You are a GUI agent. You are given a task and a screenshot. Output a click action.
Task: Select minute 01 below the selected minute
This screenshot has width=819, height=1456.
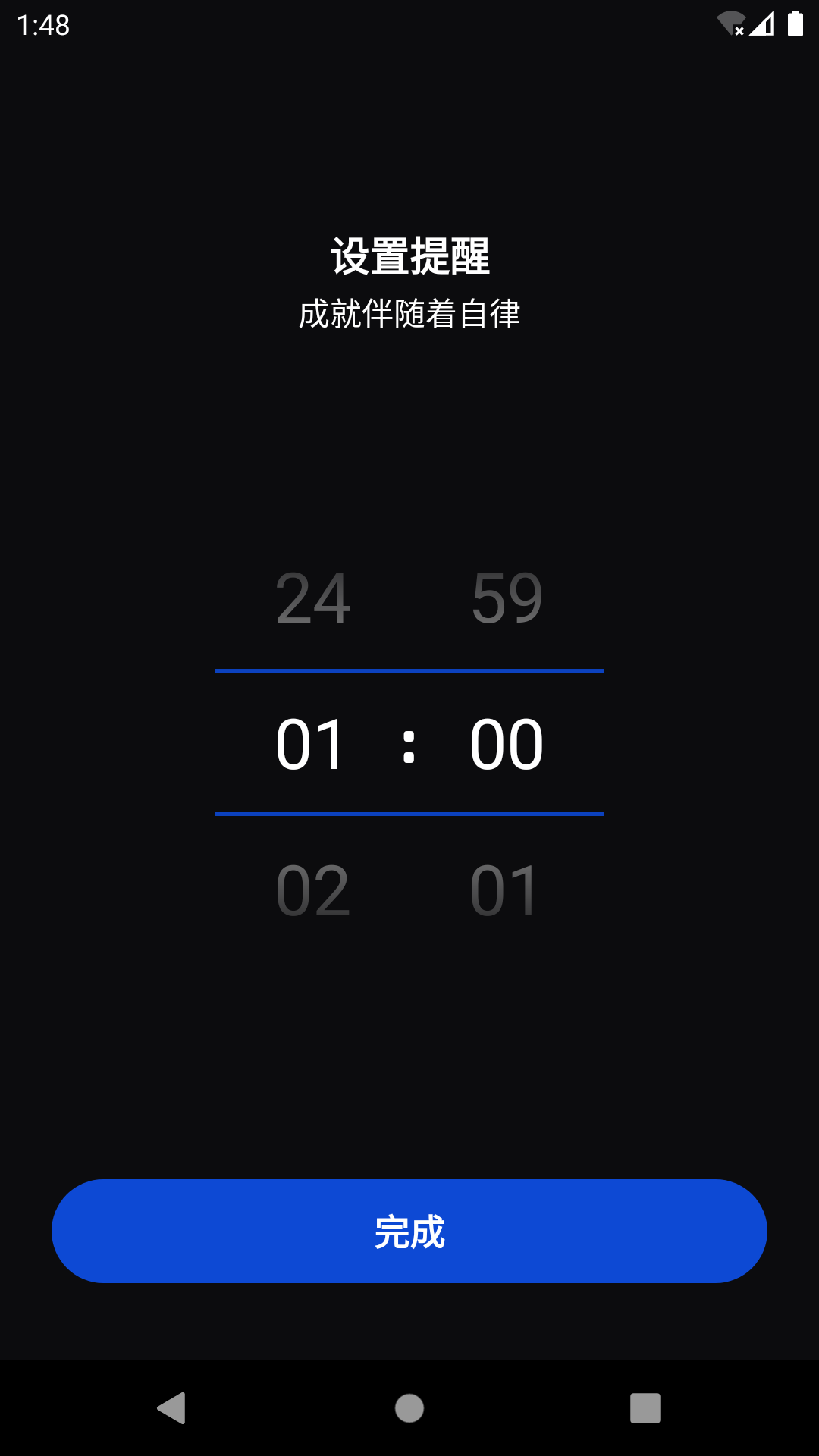point(504,890)
